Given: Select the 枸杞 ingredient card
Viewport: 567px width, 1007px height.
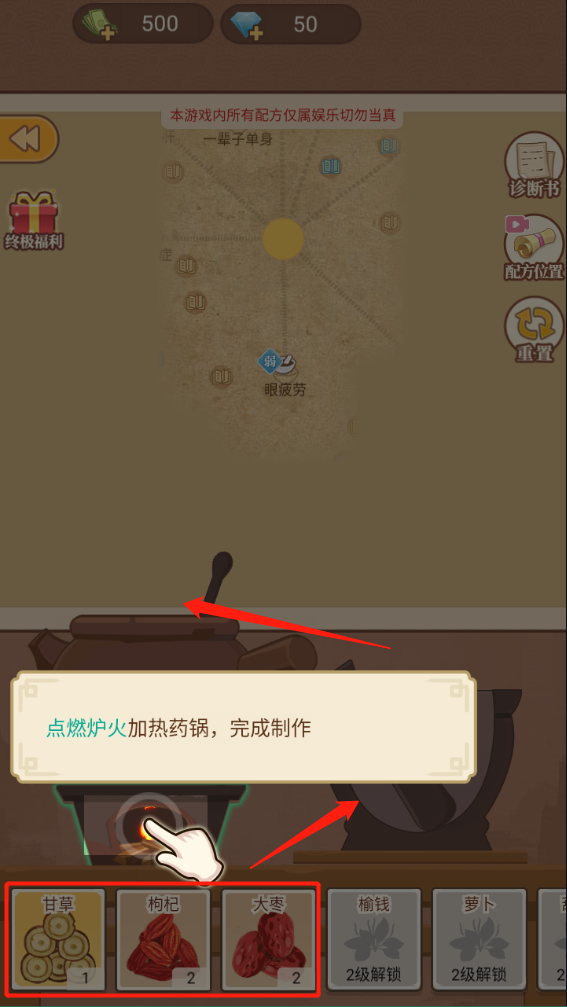Looking at the screenshot, I should pos(163,940).
